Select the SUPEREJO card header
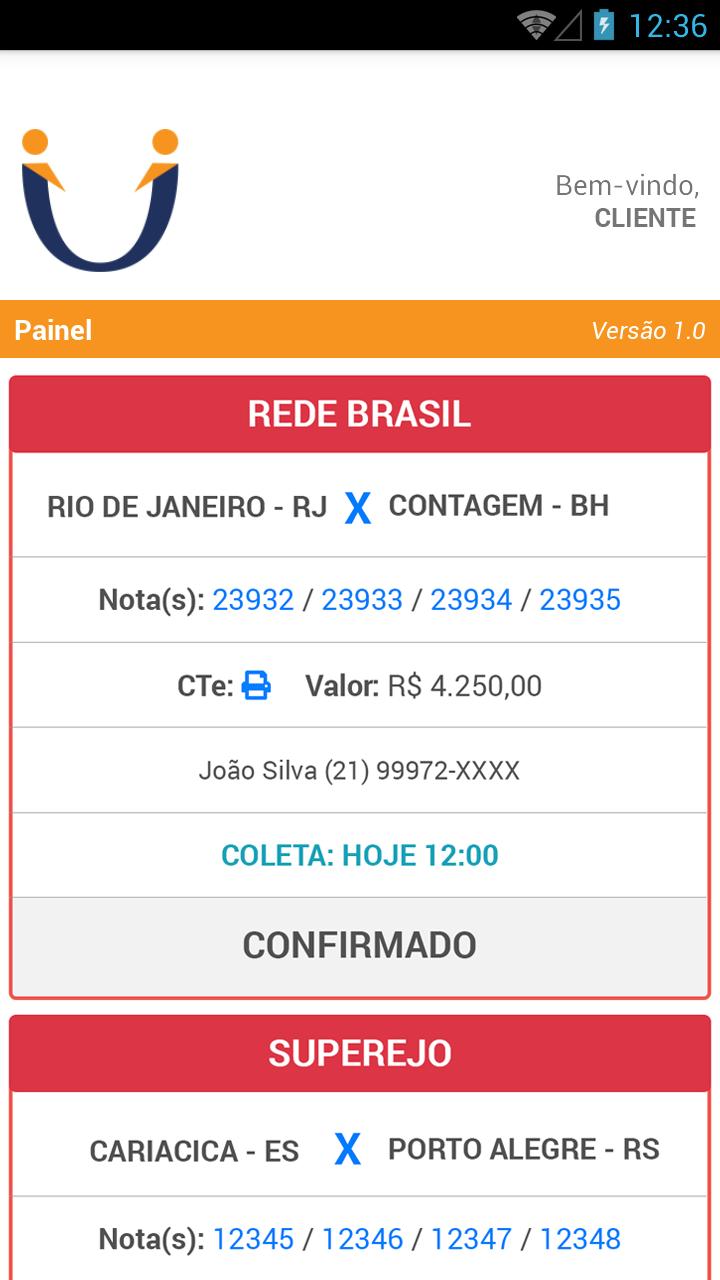Viewport: 720px width, 1280px height. 360,1052
